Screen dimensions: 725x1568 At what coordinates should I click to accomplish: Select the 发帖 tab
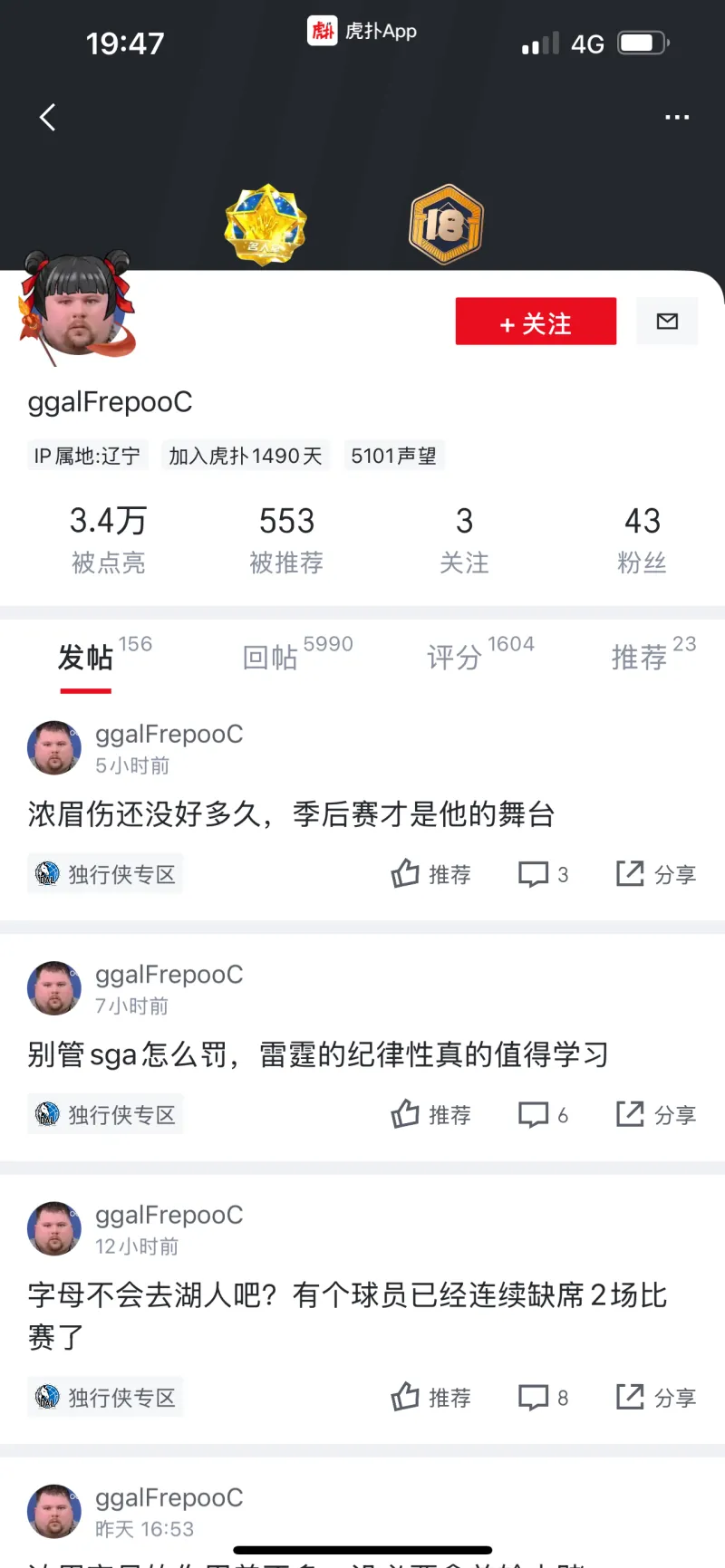[86, 658]
